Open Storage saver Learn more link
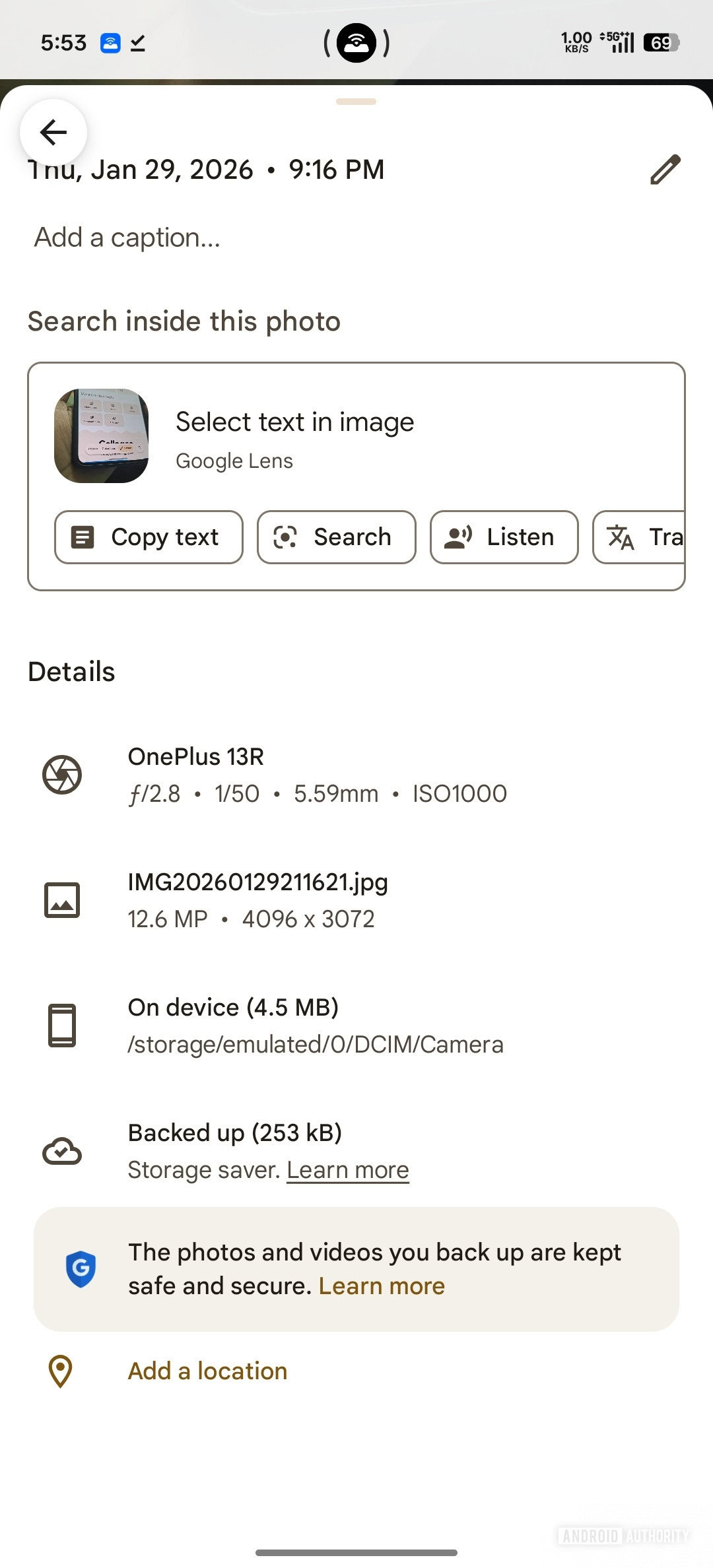The height and width of the screenshot is (1568, 713). (348, 1169)
